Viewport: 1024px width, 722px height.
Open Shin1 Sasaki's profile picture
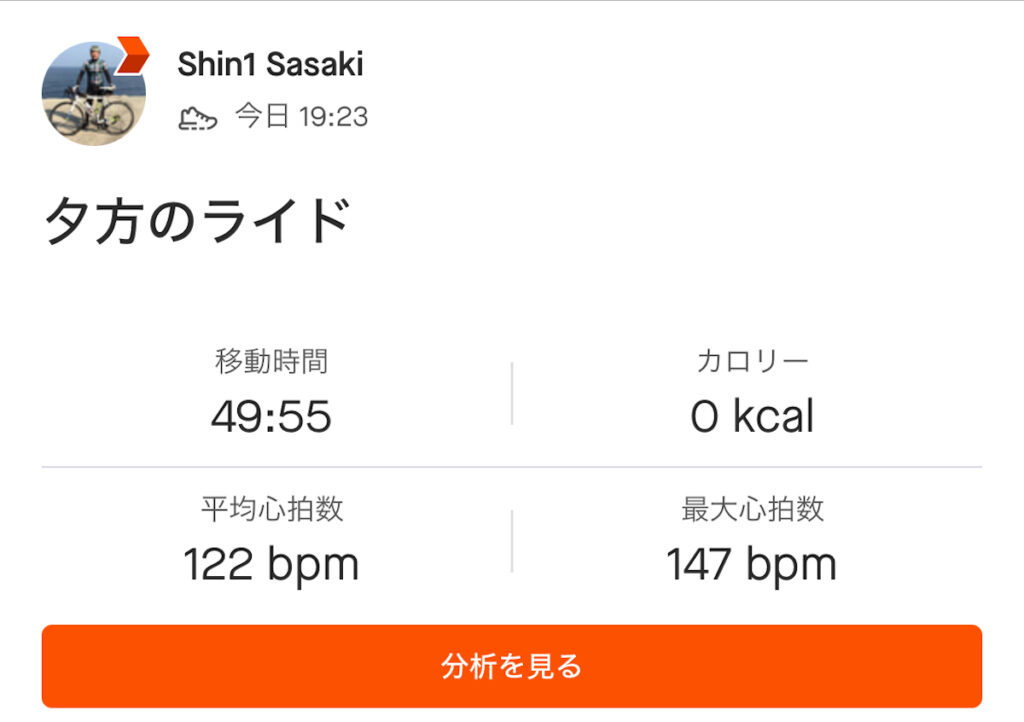(93, 94)
